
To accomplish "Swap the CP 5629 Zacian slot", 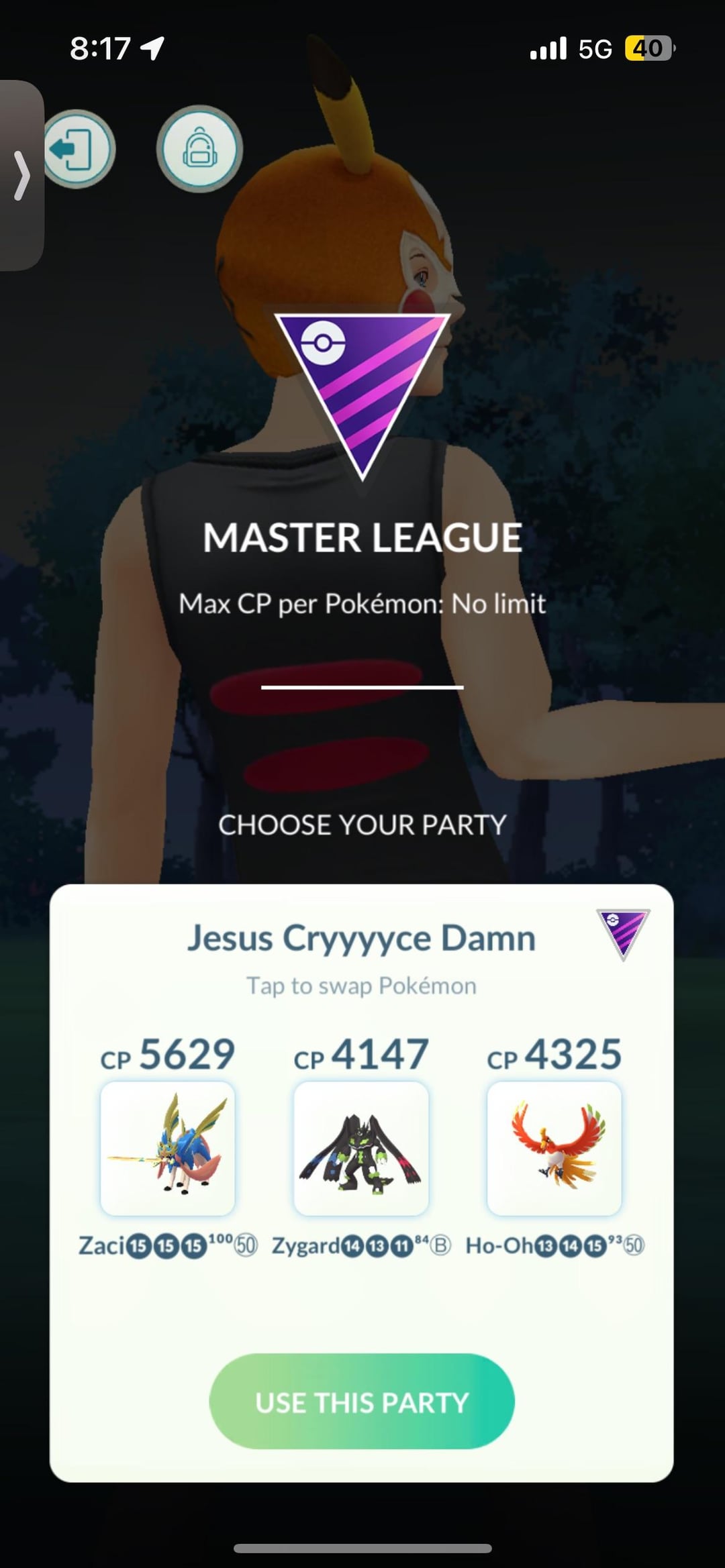I will tap(167, 1148).
